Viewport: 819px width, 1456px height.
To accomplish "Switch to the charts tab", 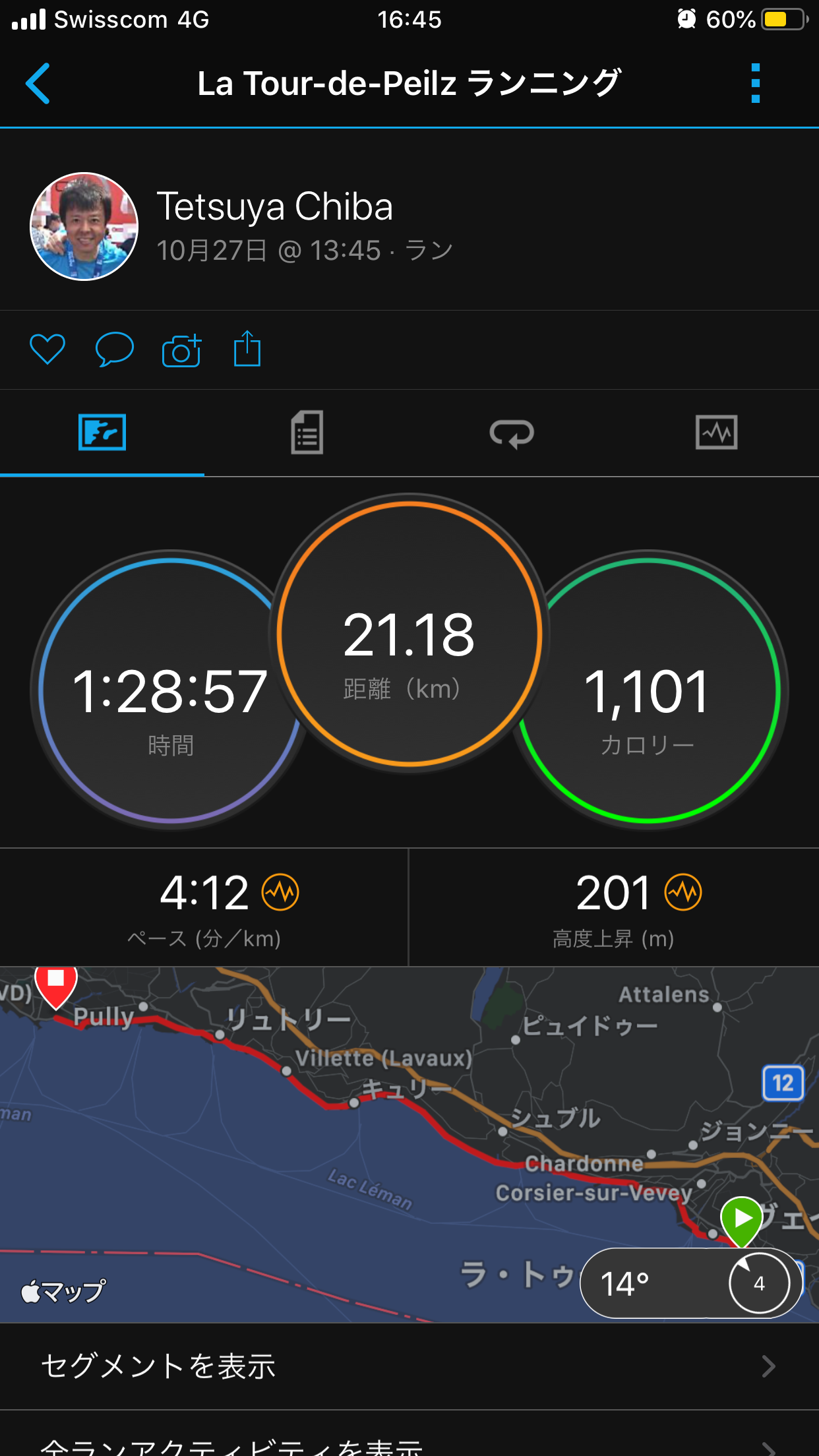I will click(x=716, y=433).
